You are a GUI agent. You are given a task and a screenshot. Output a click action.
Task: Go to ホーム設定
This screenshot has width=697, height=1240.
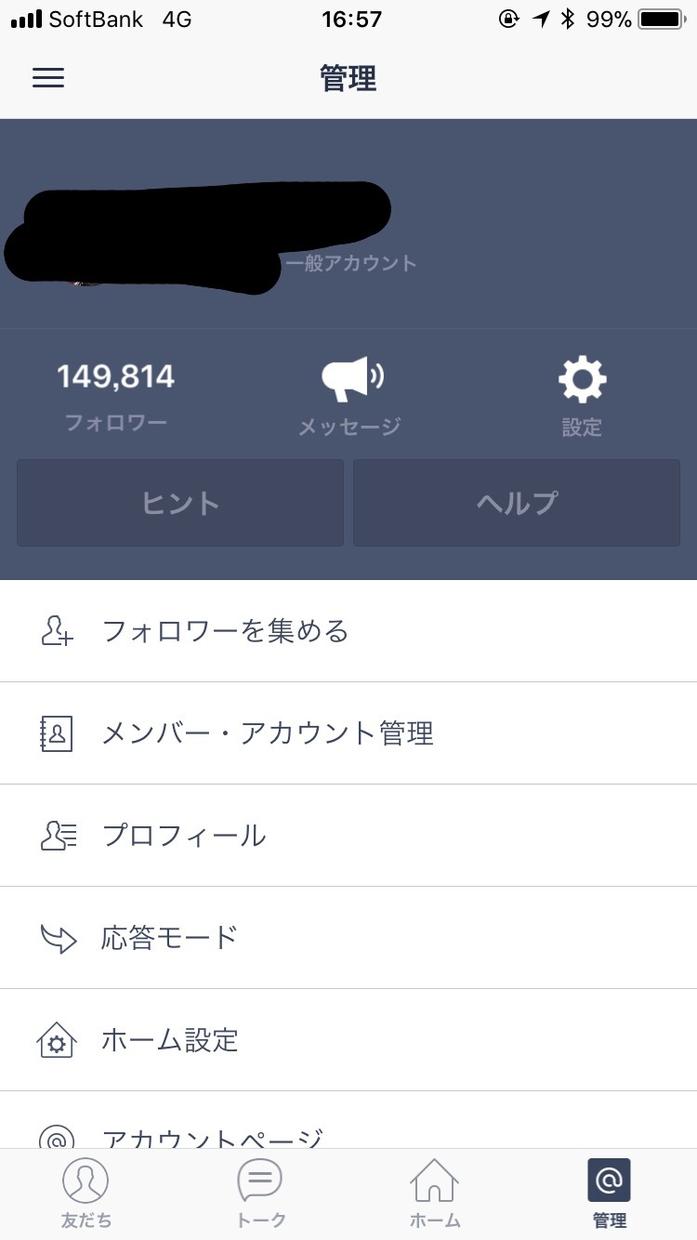348,1040
